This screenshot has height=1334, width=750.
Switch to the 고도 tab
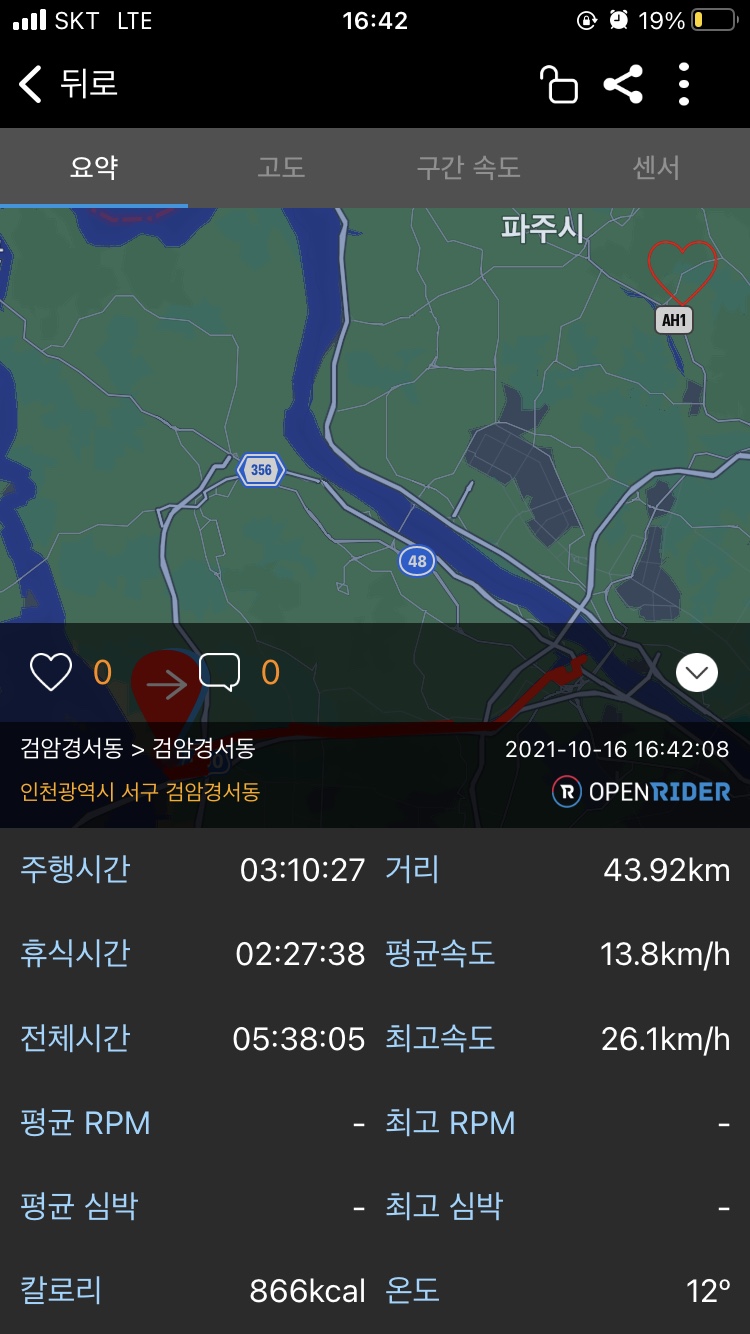[x=281, y=167]
